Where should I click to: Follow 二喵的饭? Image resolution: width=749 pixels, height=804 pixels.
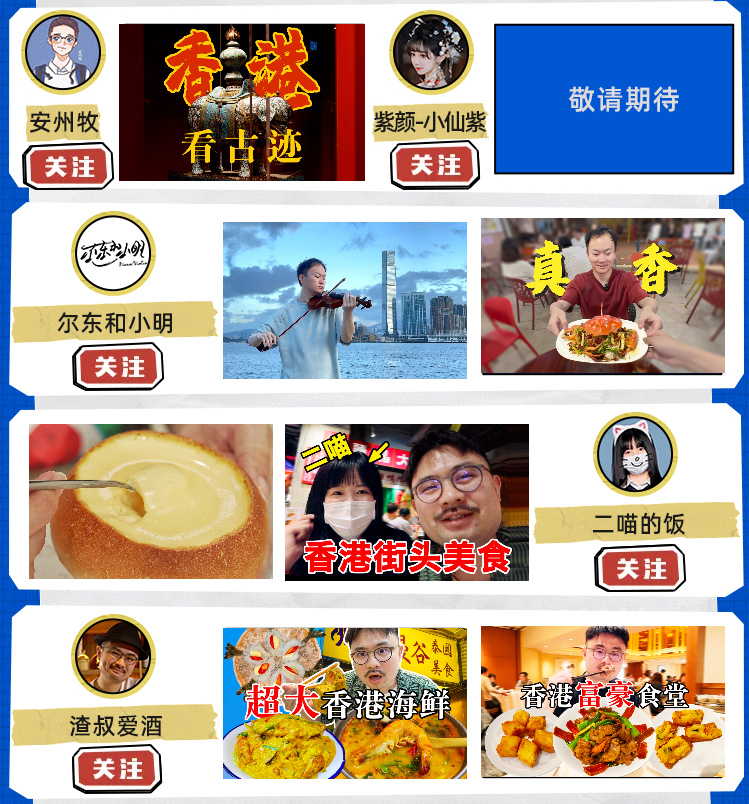tap(640, 569)
